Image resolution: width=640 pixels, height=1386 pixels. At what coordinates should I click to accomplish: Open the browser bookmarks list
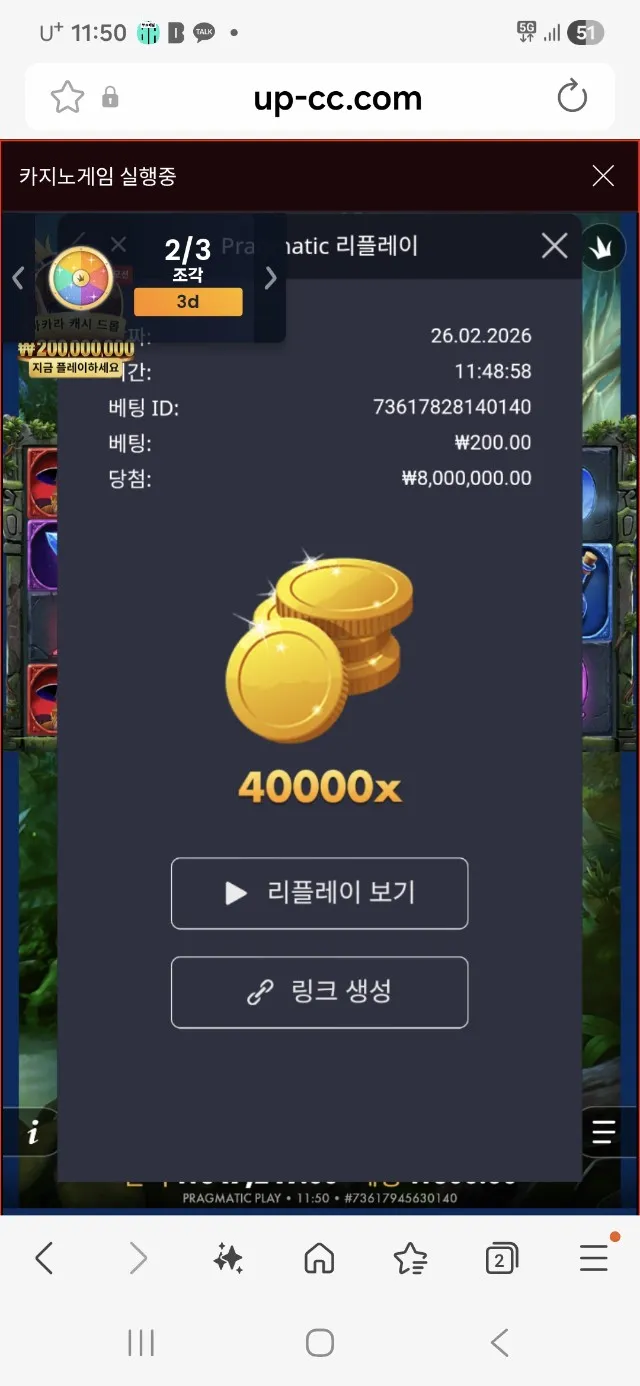tap(410, 1259)
